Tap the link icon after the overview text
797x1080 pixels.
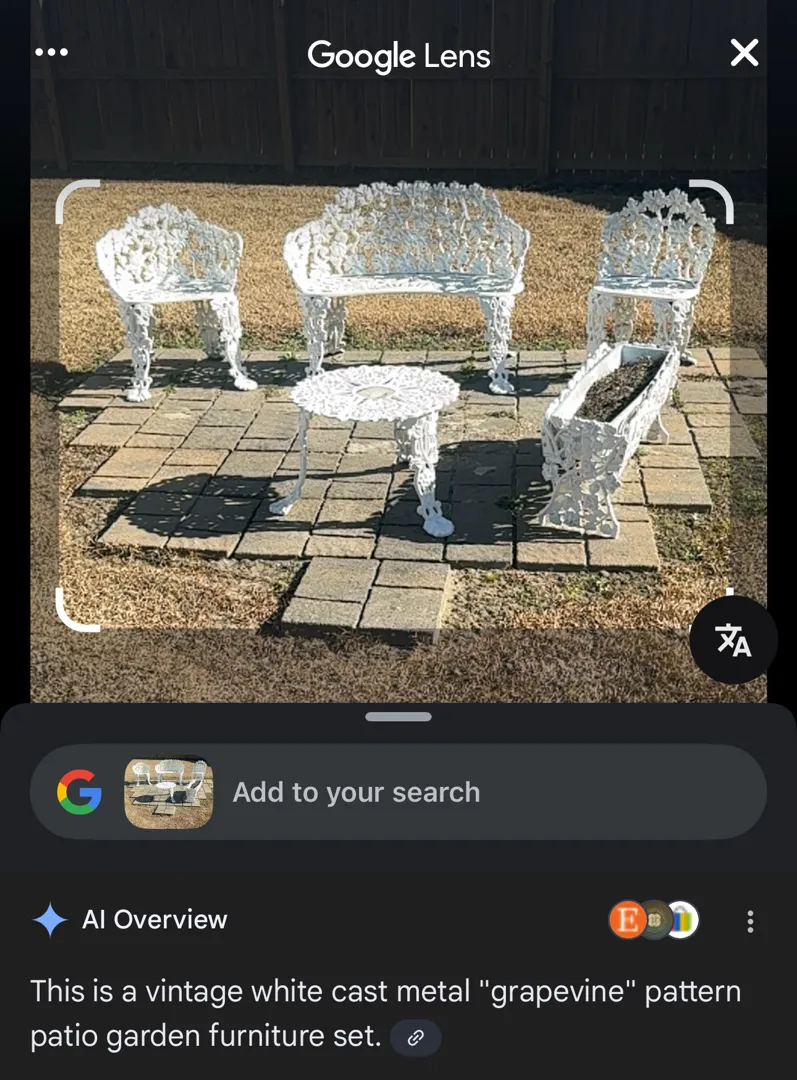[415, 1038]
